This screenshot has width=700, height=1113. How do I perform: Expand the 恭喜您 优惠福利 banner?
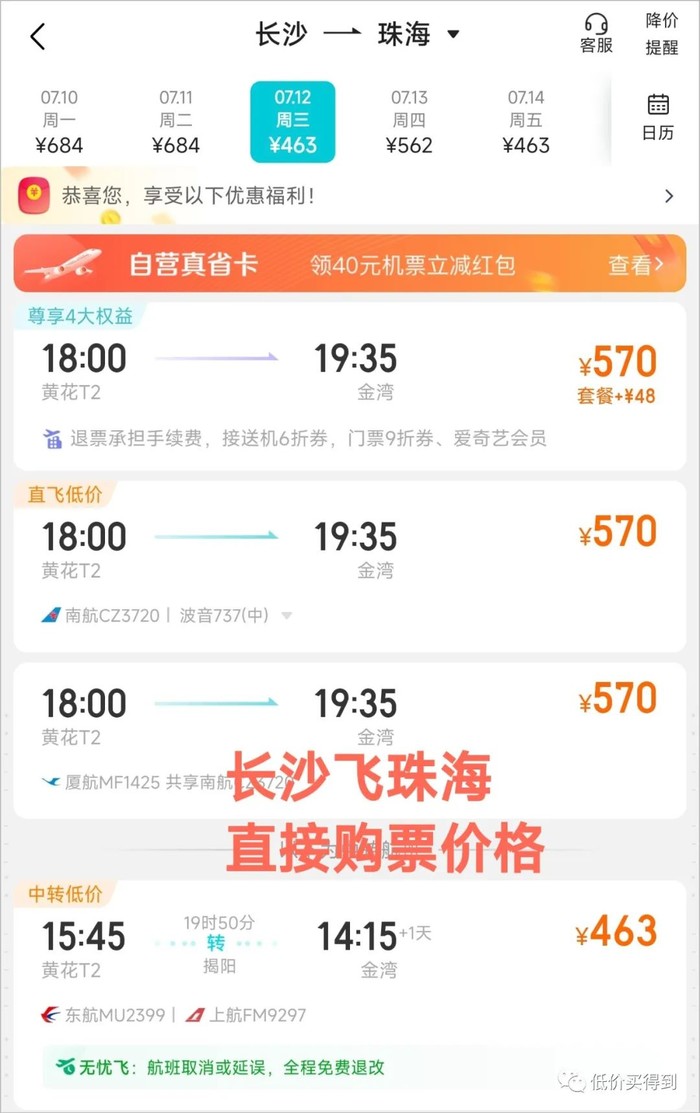click(x=350, y=195)
